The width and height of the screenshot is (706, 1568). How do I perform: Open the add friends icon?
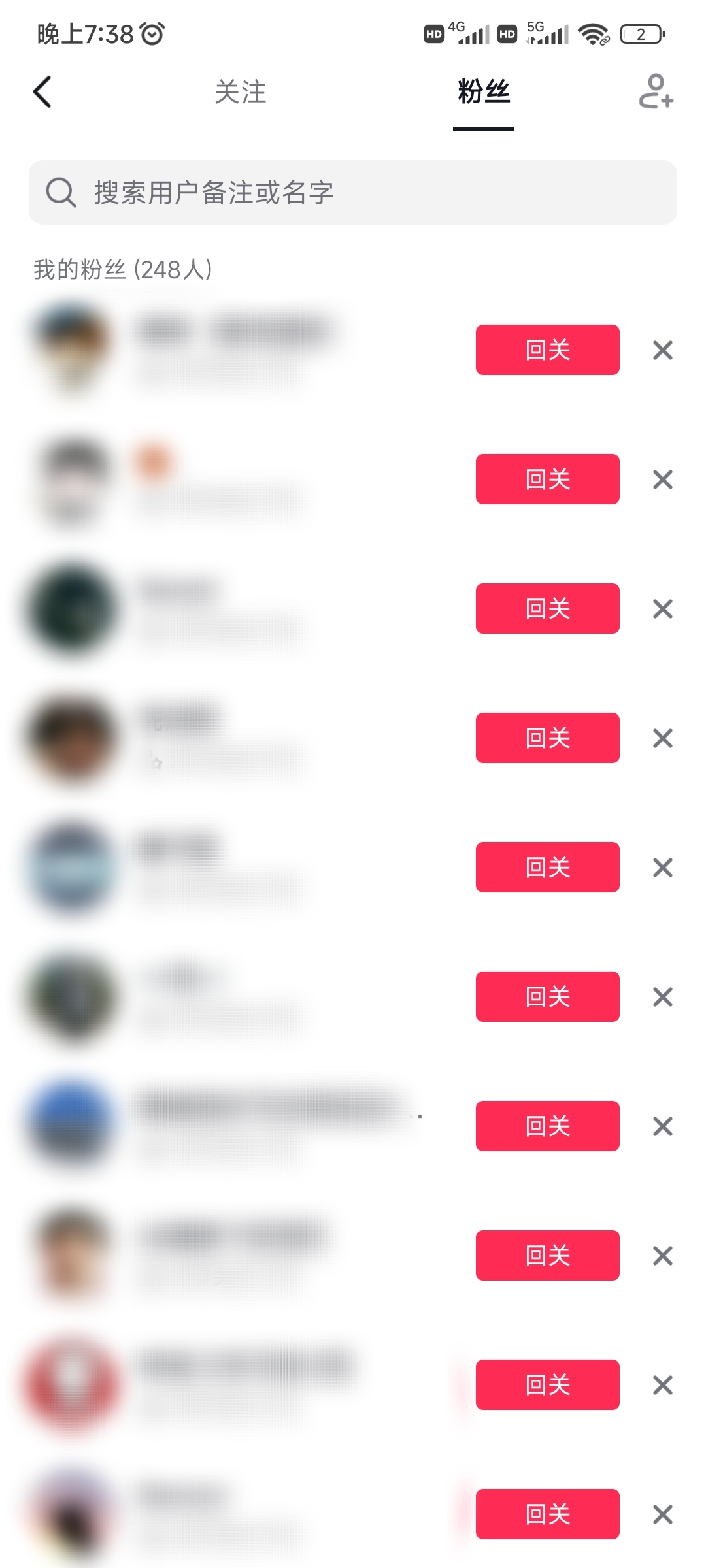pyautogui.click(x=656, y=91)
